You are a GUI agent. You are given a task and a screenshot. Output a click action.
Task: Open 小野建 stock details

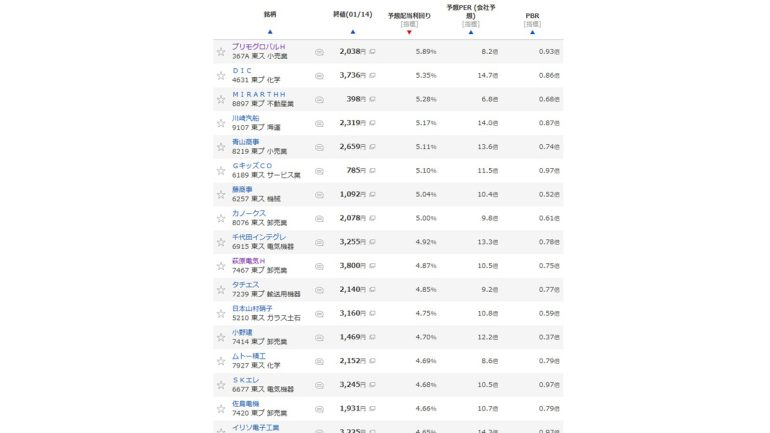coord(242,332)
